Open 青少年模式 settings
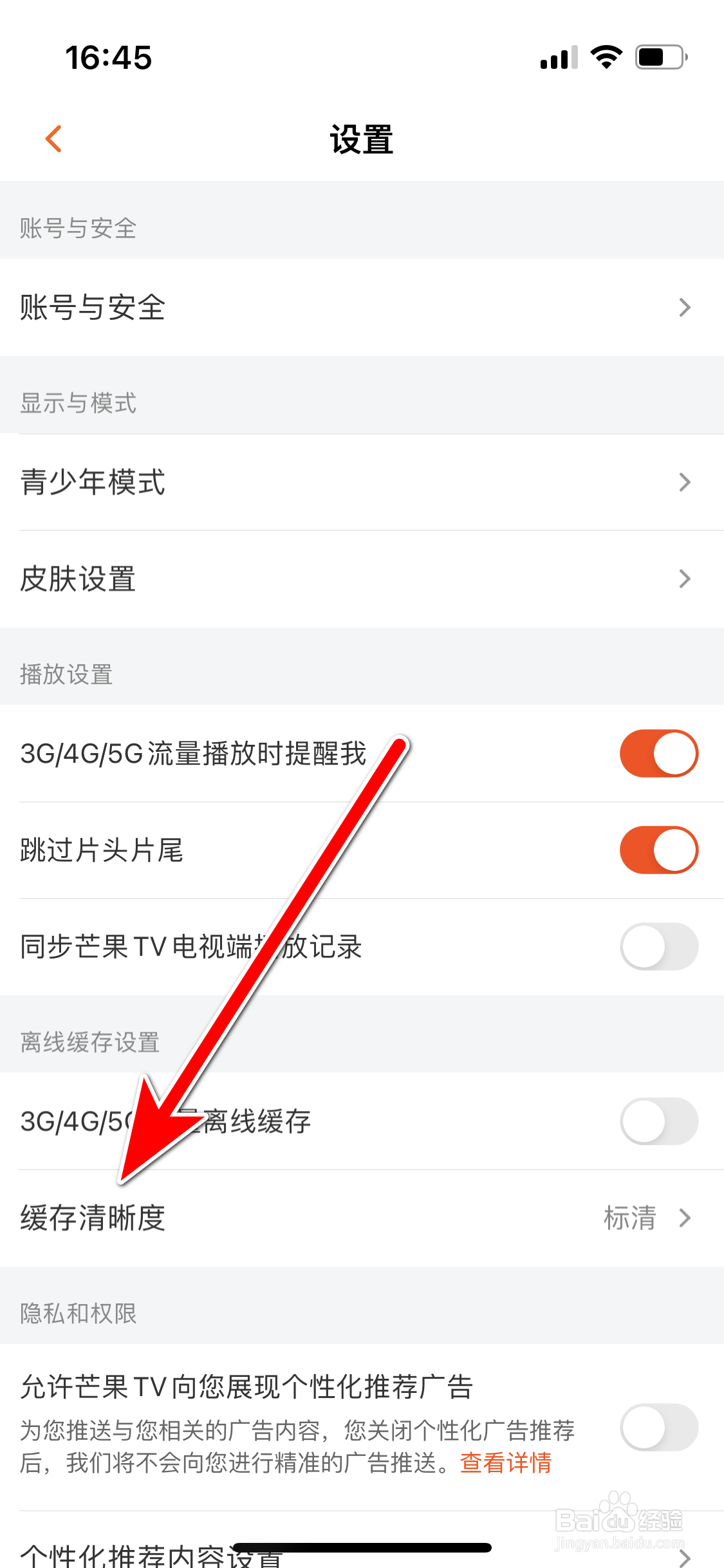The width and height of the screenshot is (724, 1568). pyautogui.click(x=362, y=483)
